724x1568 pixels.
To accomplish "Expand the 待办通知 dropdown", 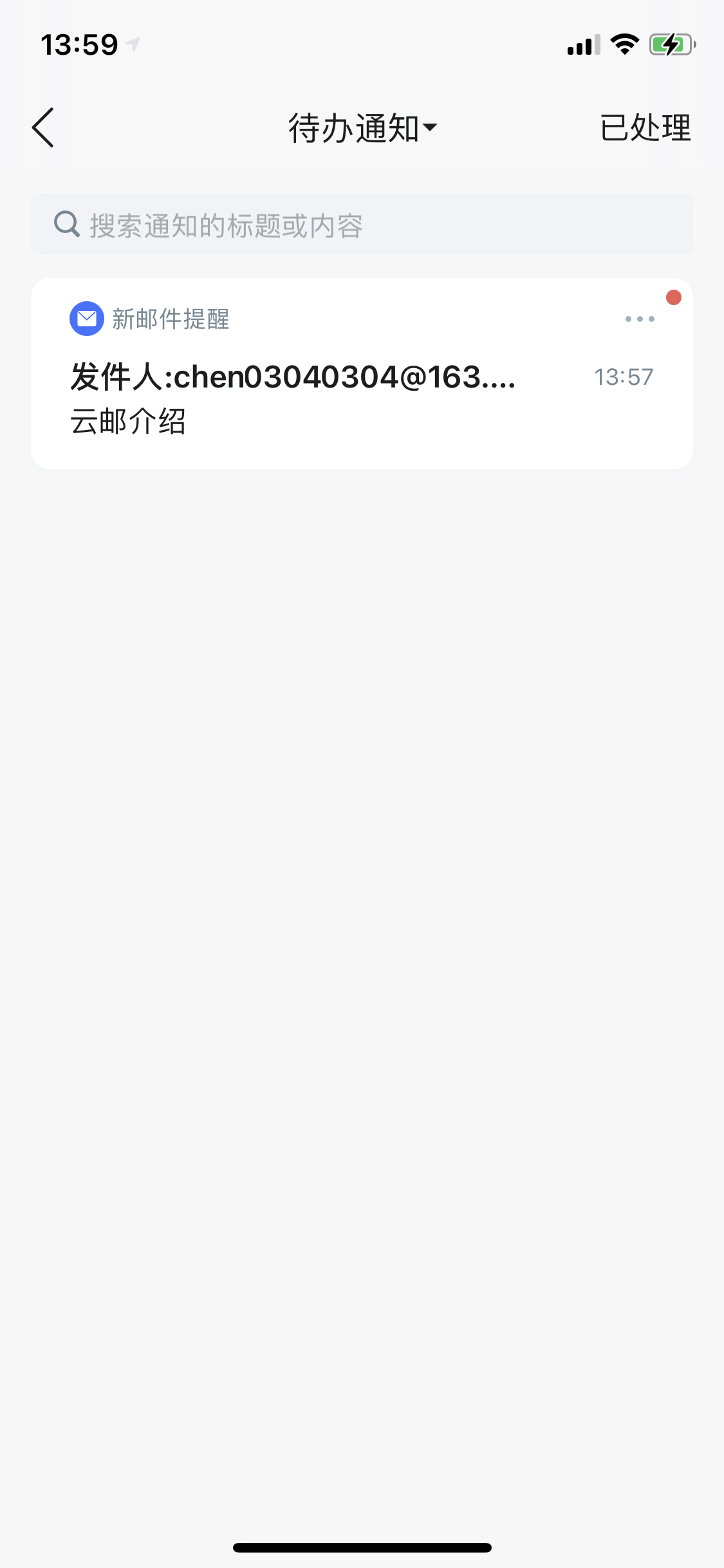I will 363,127.
